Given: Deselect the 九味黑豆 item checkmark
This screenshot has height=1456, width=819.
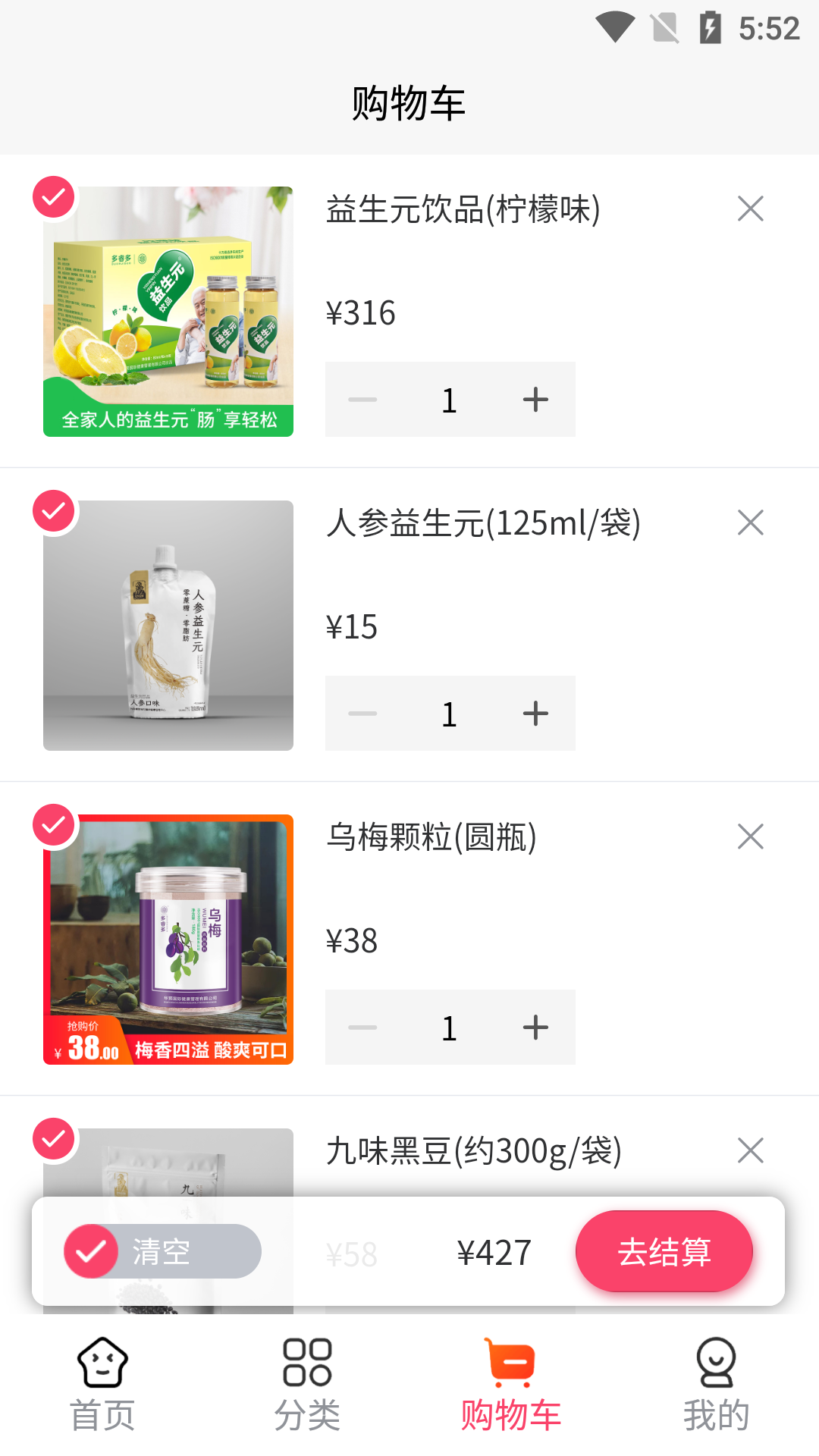Looking at the screenshot, I should (x=53, y=1137).
